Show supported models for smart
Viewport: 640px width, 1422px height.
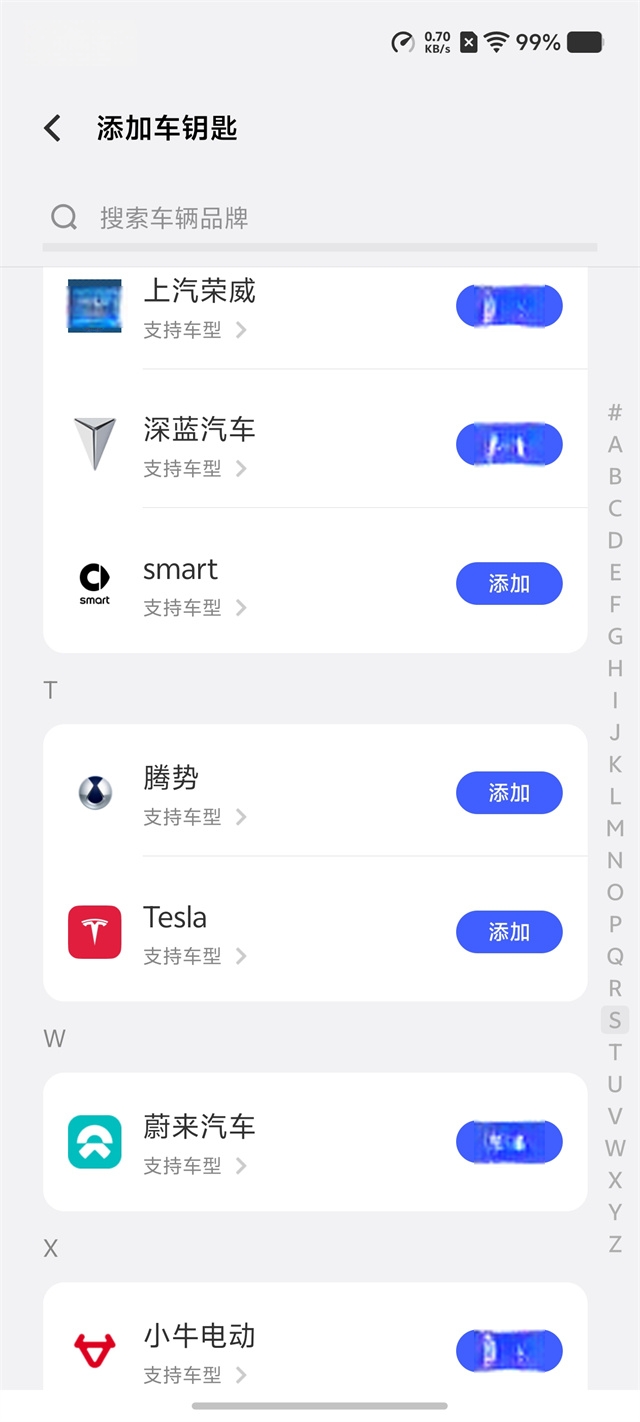195,608
